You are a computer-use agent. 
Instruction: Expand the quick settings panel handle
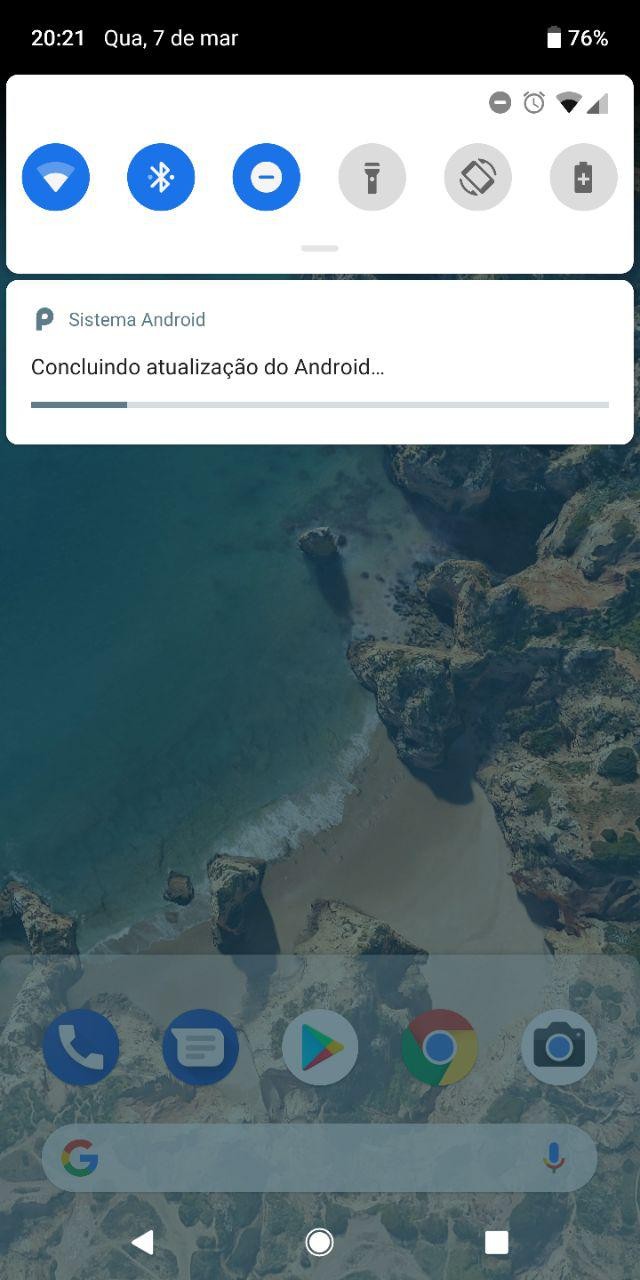[320, 248]
